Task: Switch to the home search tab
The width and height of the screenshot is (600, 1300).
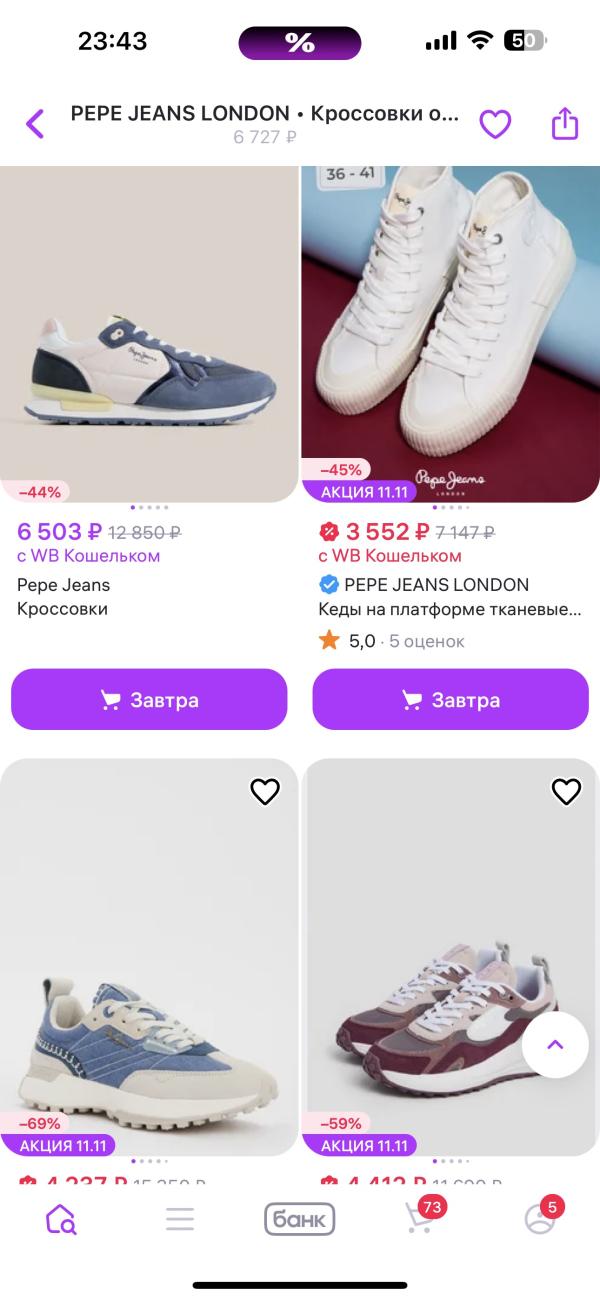Action: tap(60, 1219)
